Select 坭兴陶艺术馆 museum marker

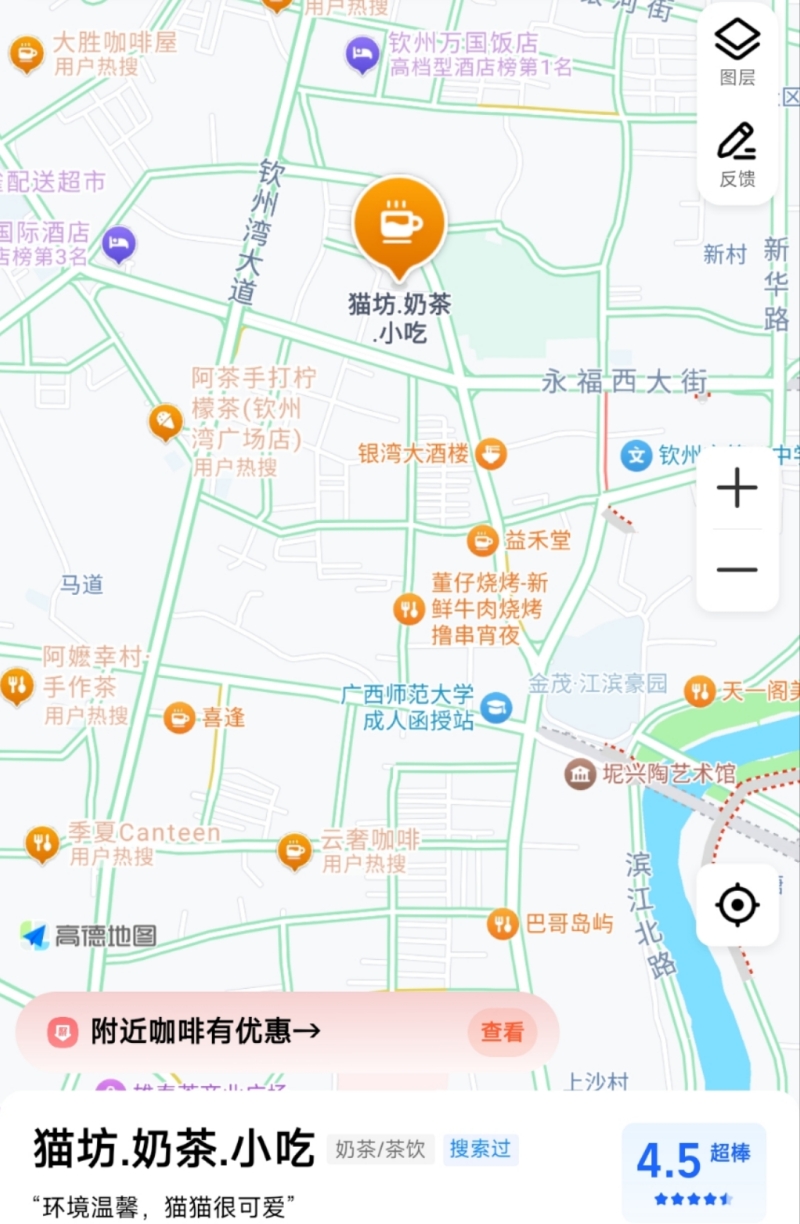coord(580,773)
